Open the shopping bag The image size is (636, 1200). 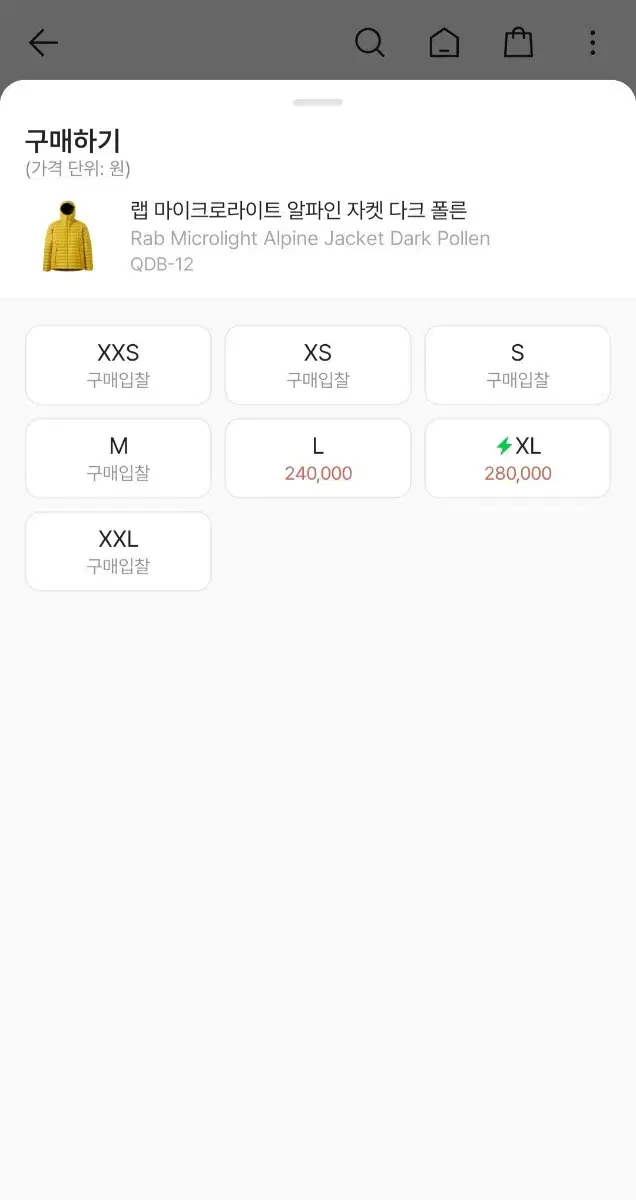(518, 42)
